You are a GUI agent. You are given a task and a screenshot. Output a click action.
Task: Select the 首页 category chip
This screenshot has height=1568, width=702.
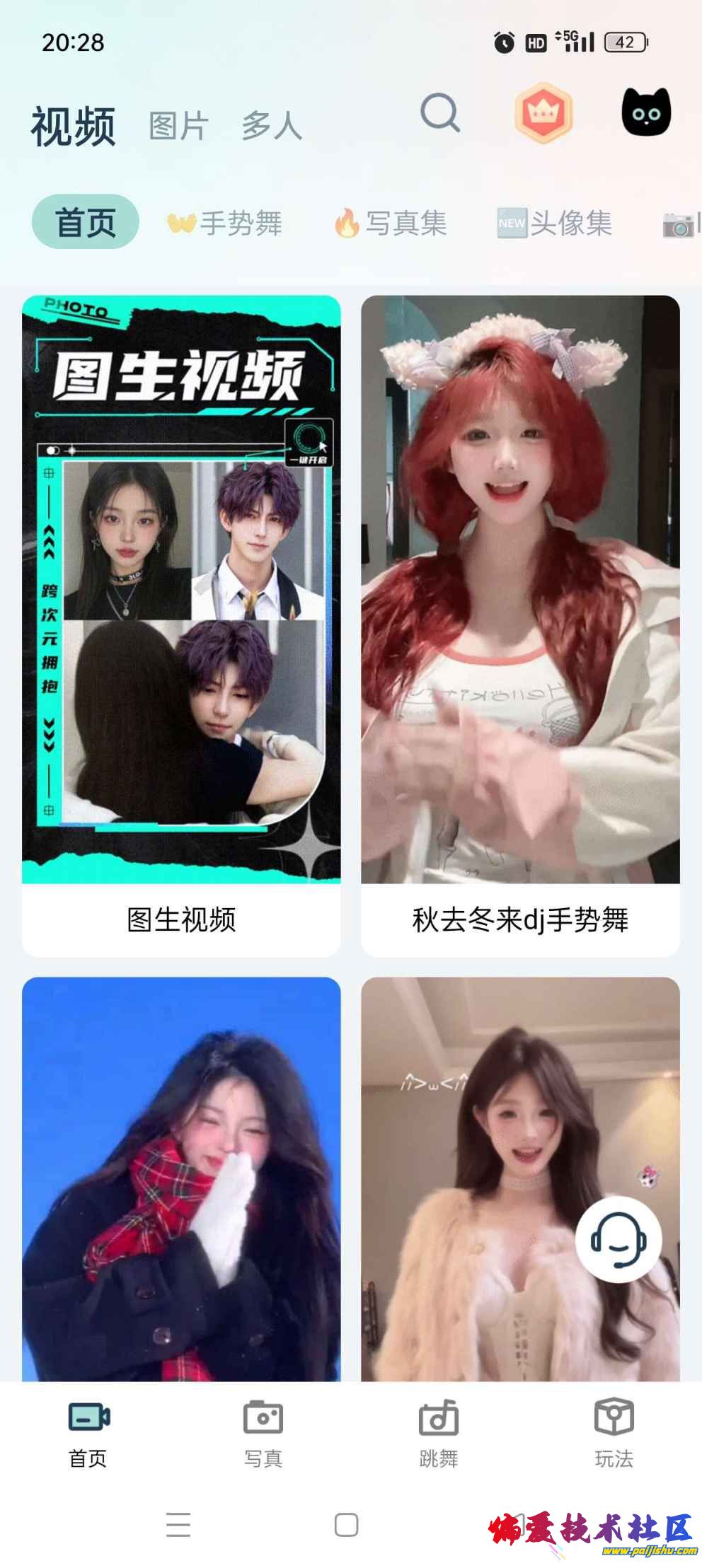[x=86, y=222]
